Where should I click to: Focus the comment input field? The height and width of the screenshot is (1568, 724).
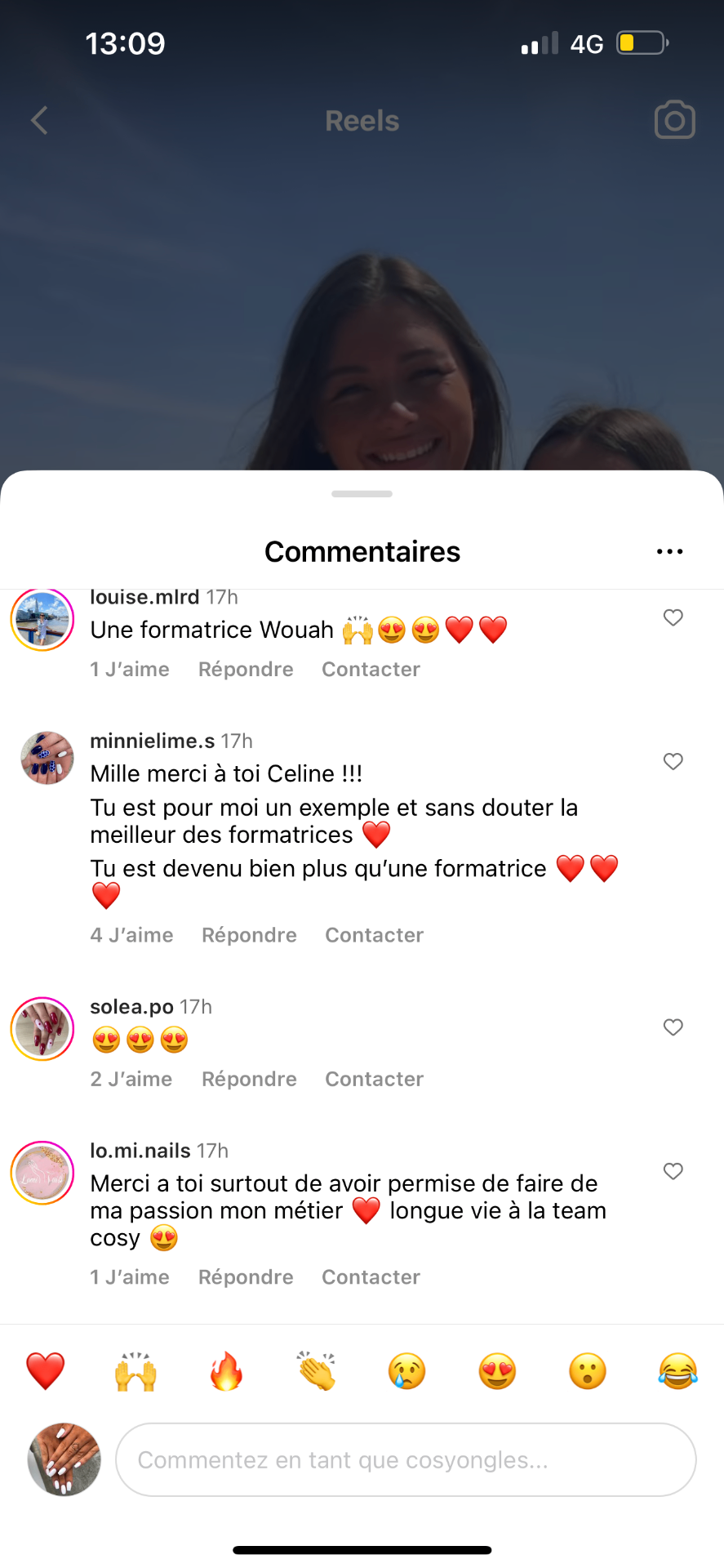[x=406, y=1459]
